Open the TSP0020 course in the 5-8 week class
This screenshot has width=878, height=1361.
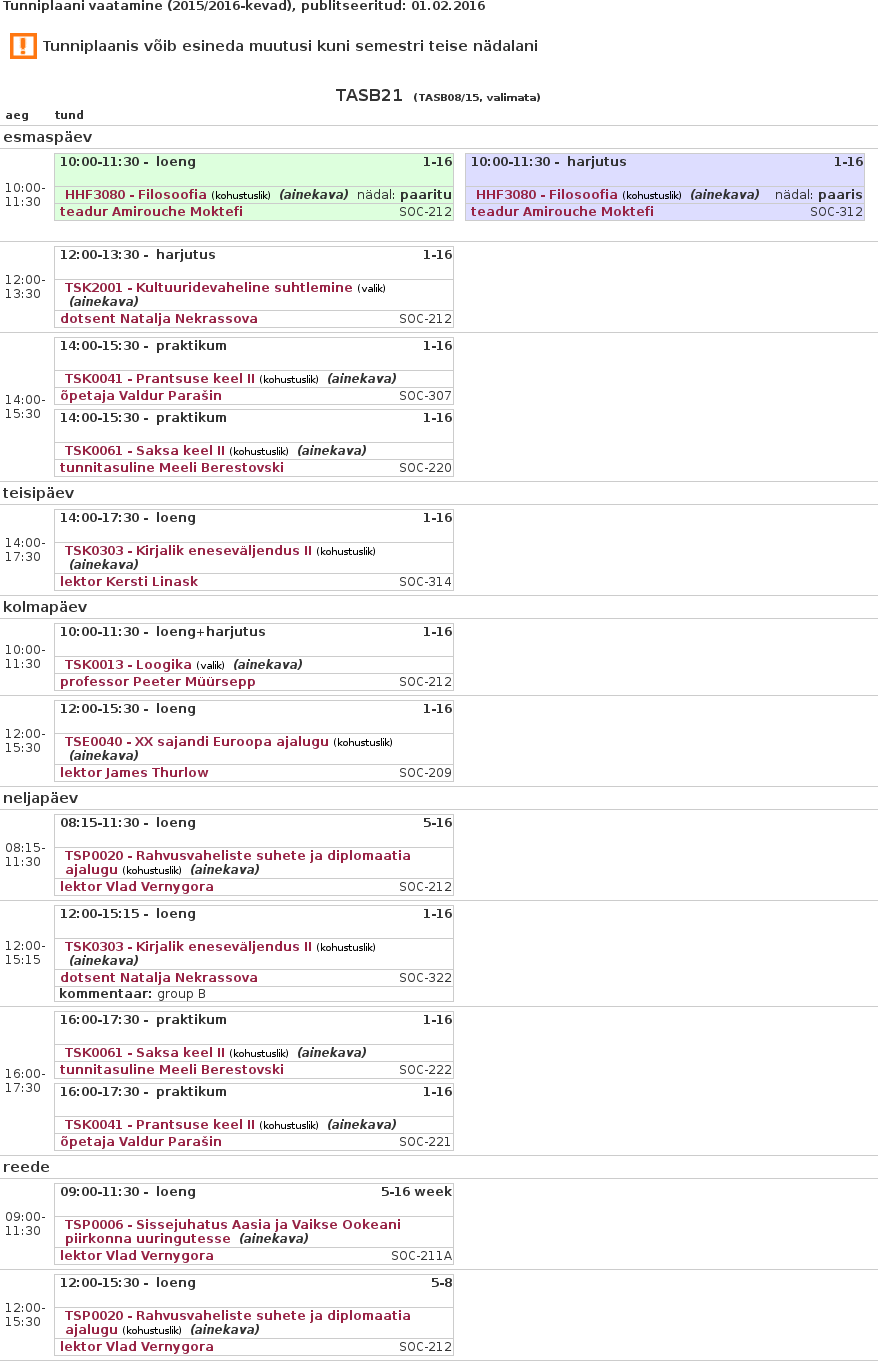click(237, 1316)
